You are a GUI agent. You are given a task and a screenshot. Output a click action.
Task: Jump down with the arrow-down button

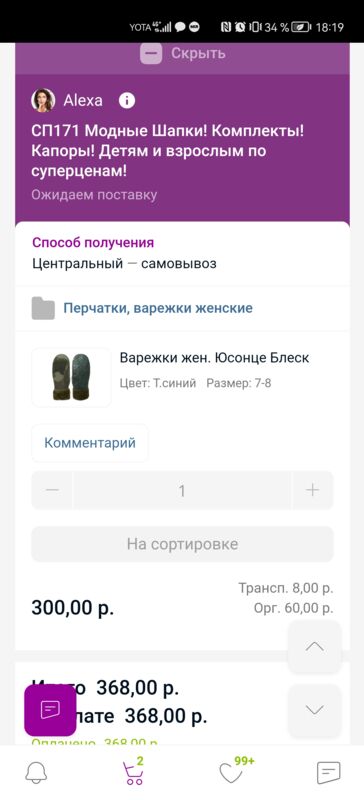coord(314,710)
